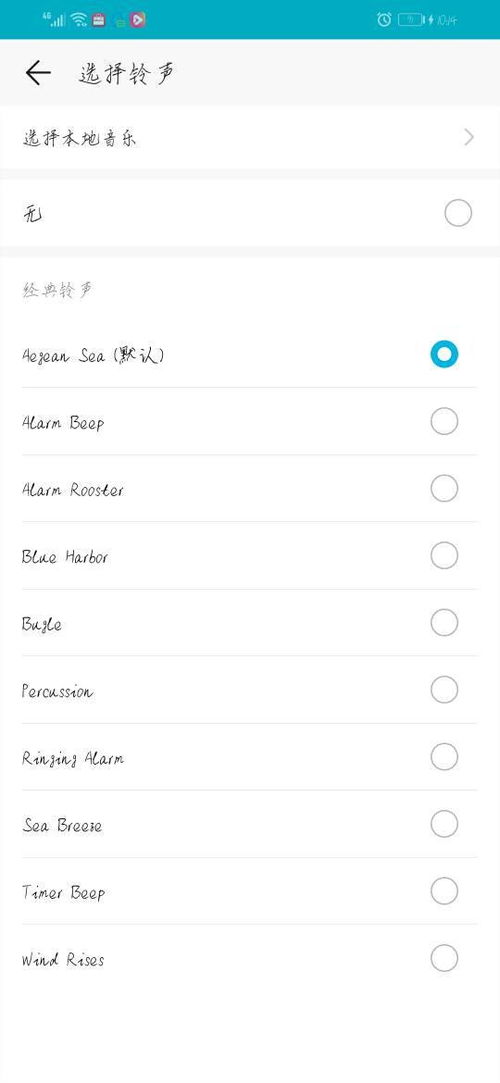This screenshot has height=1083, width=500.
Task: Select Timer Beep ringtone
Action: pos(250,891)
